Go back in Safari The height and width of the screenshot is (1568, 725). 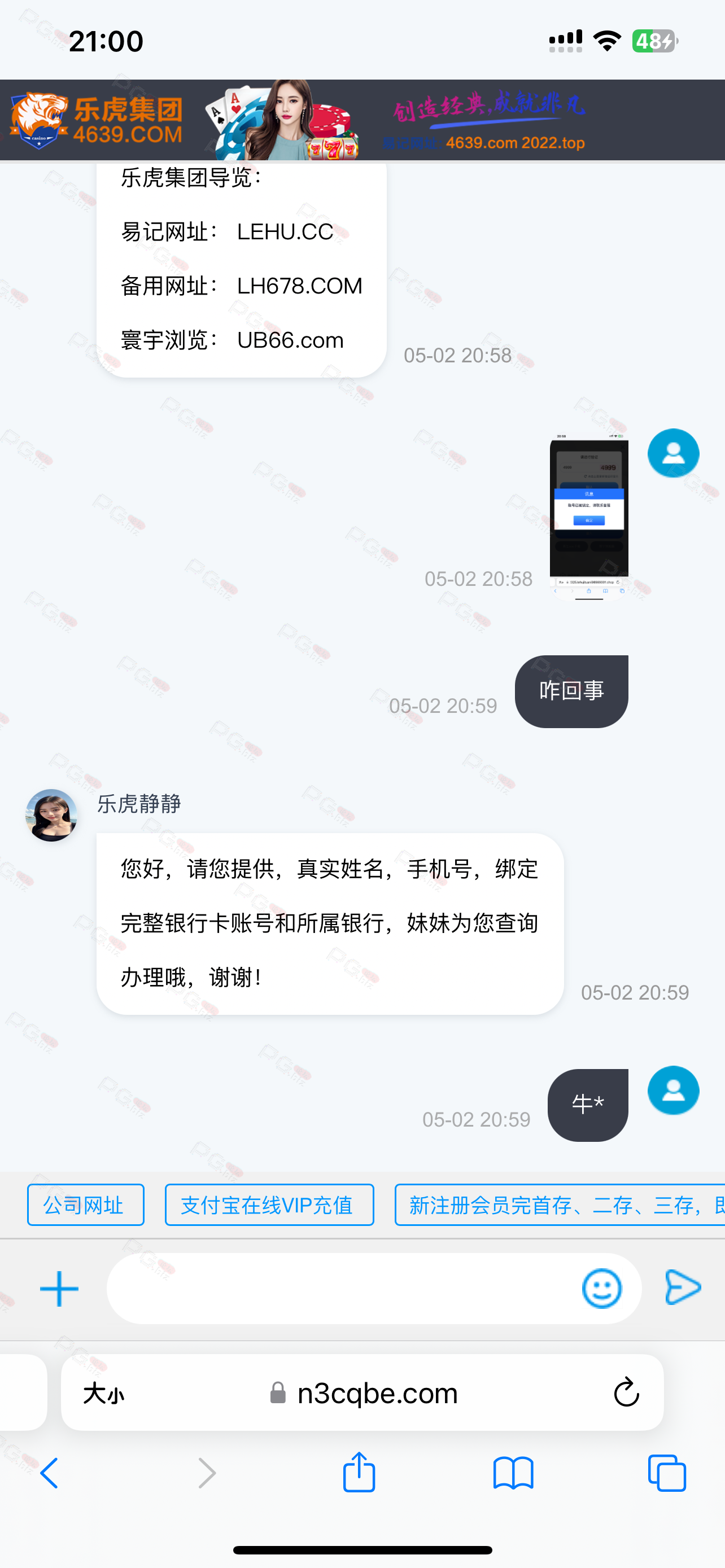[49, 1474]
